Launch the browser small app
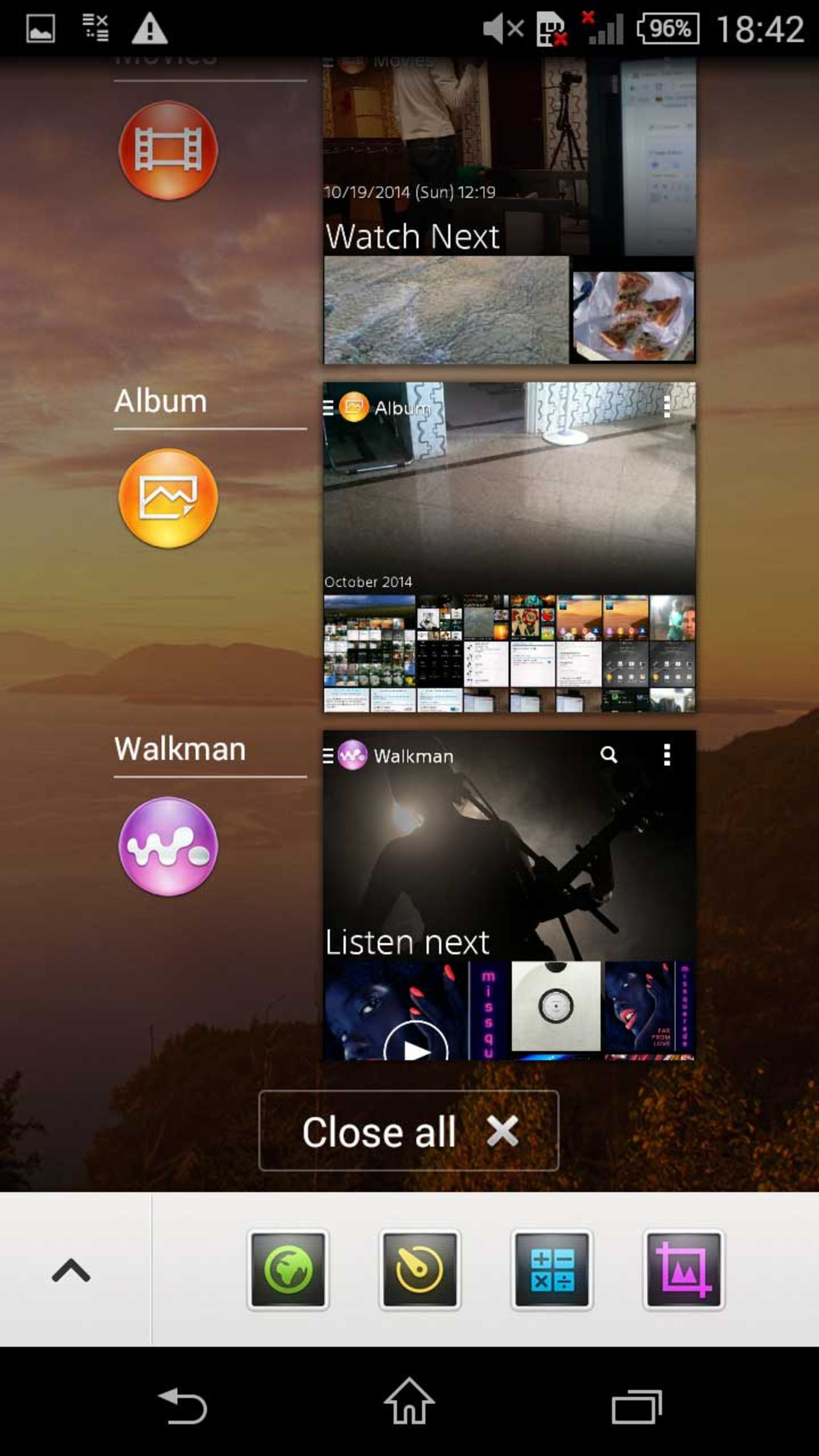Viewport: 819px width, 1456px height. [288, 1270]
